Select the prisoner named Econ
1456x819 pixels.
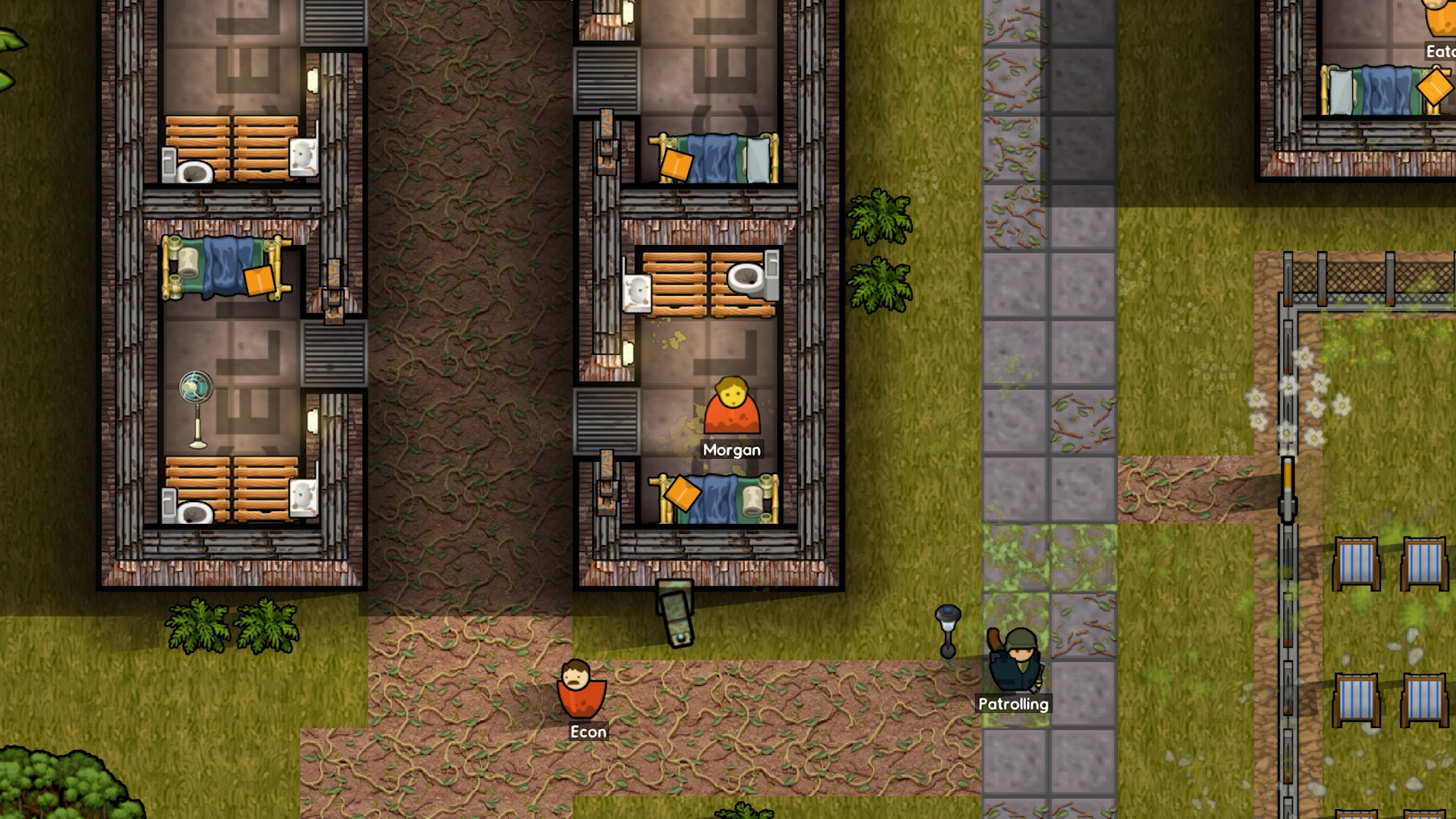580,689
